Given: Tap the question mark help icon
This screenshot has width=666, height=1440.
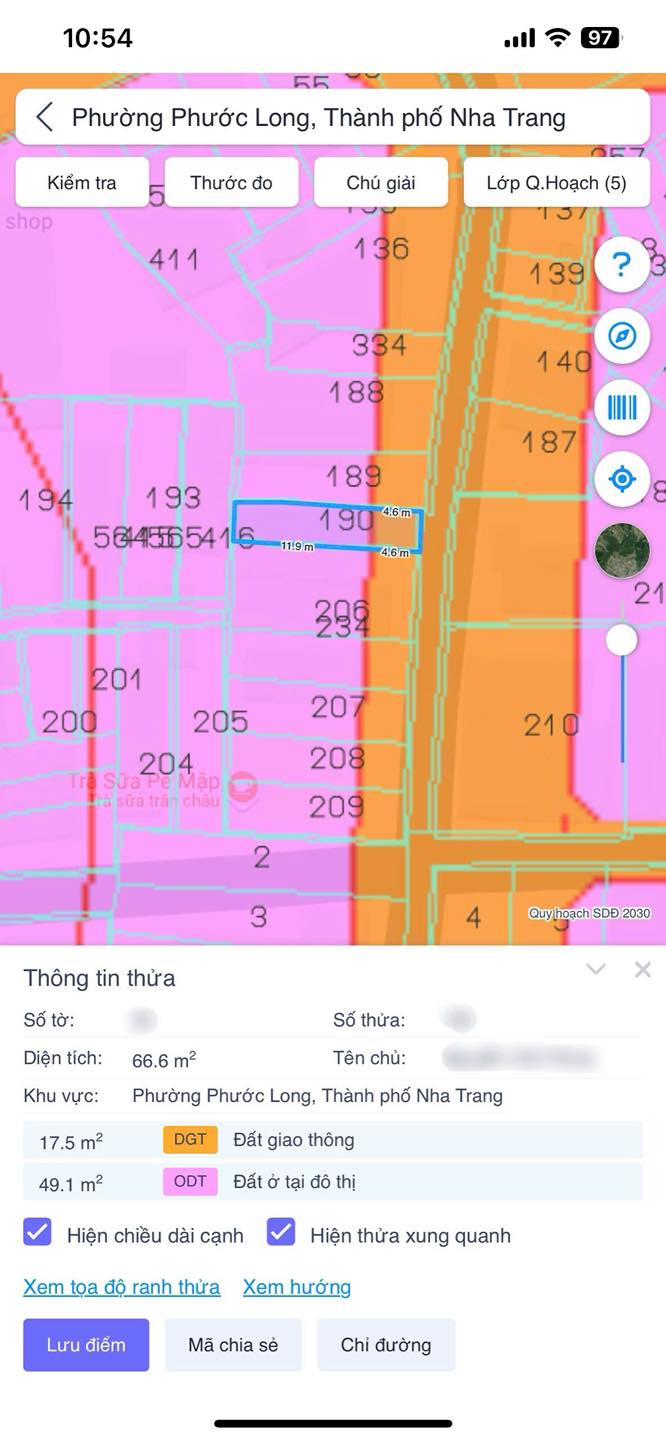Looking at the screenshot, I should (622, 265).
